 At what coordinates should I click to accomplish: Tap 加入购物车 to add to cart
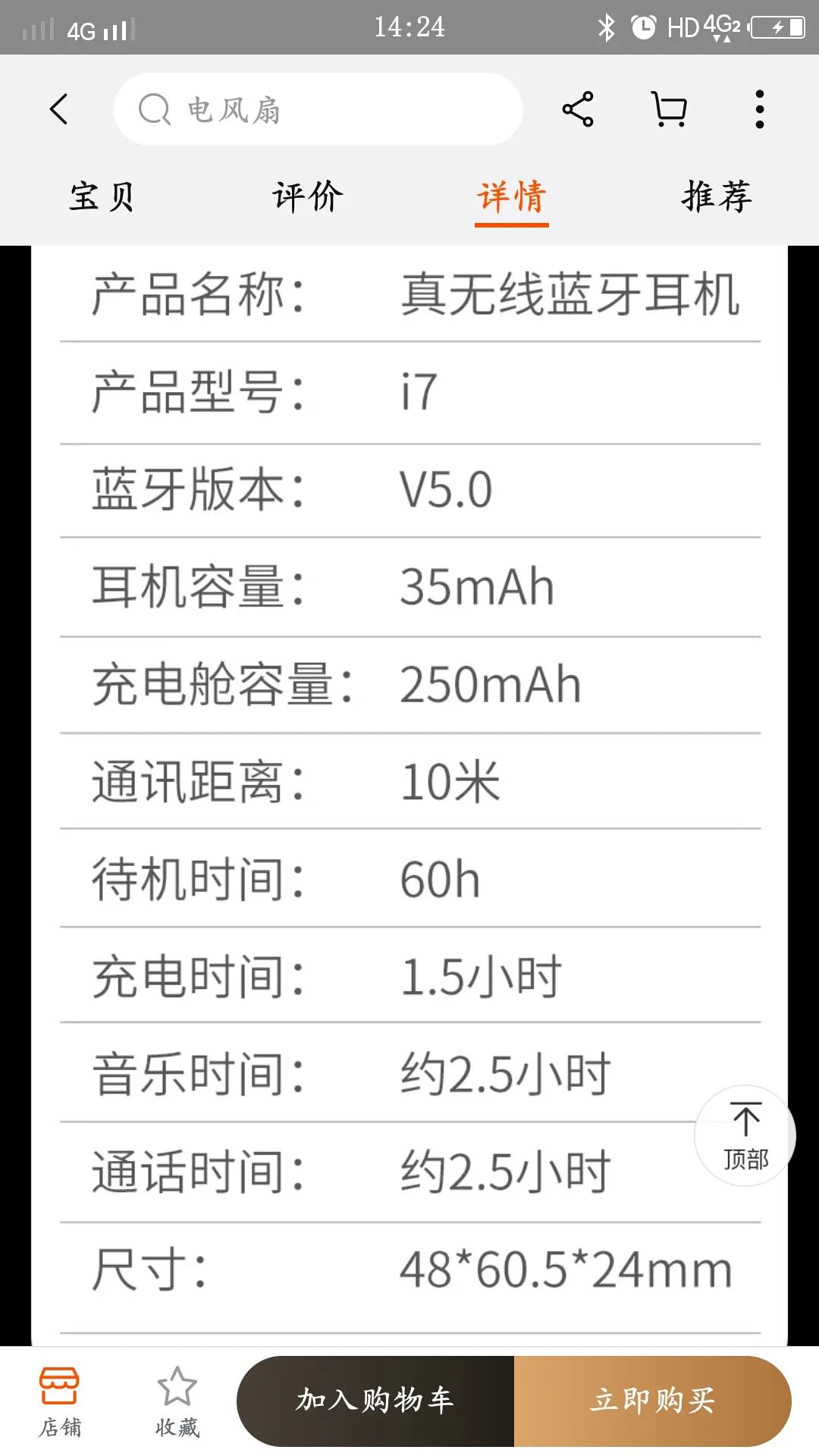point(375,1401)
